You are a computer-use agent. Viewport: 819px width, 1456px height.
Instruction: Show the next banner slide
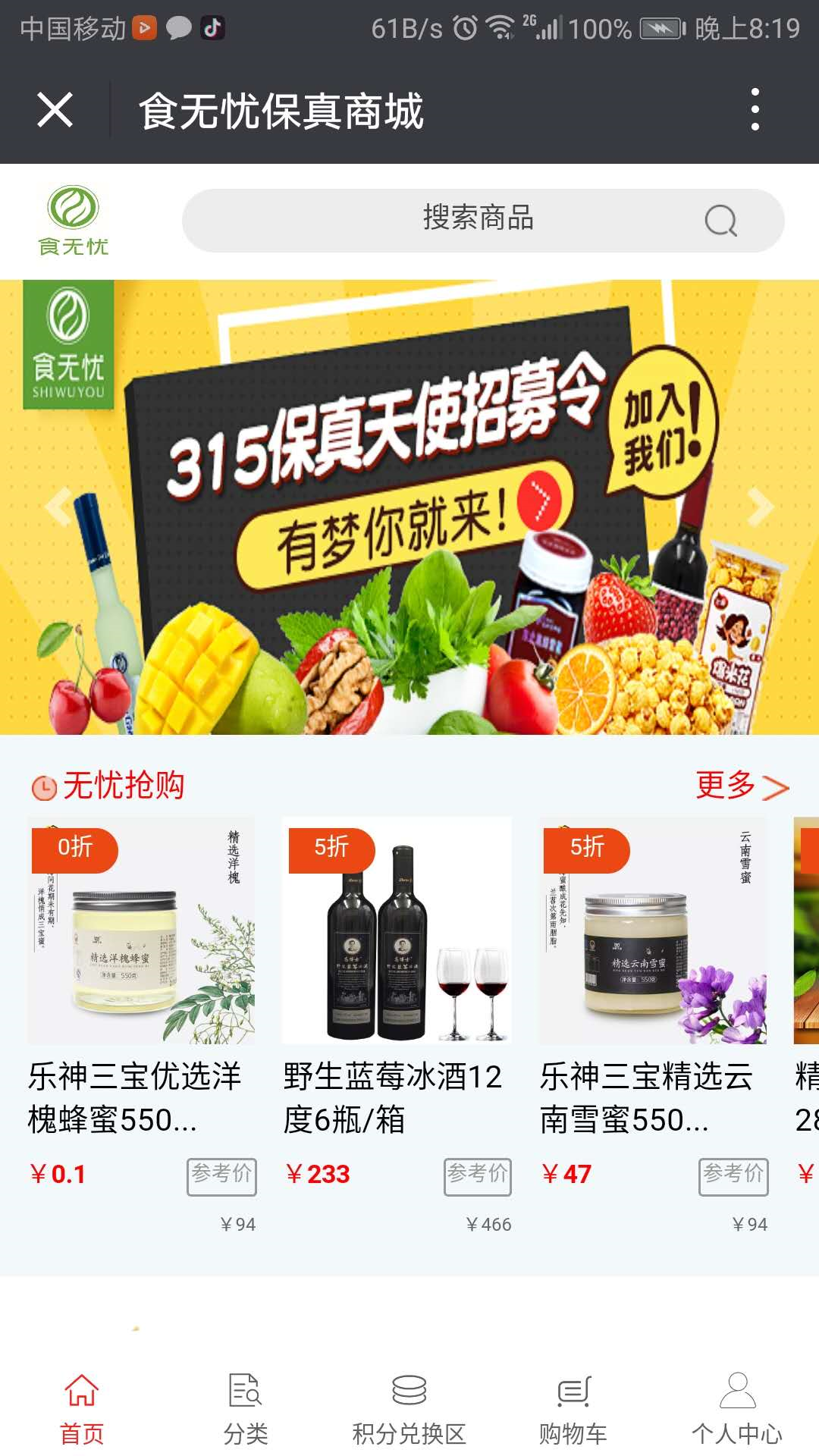click(x=760, y=507)
